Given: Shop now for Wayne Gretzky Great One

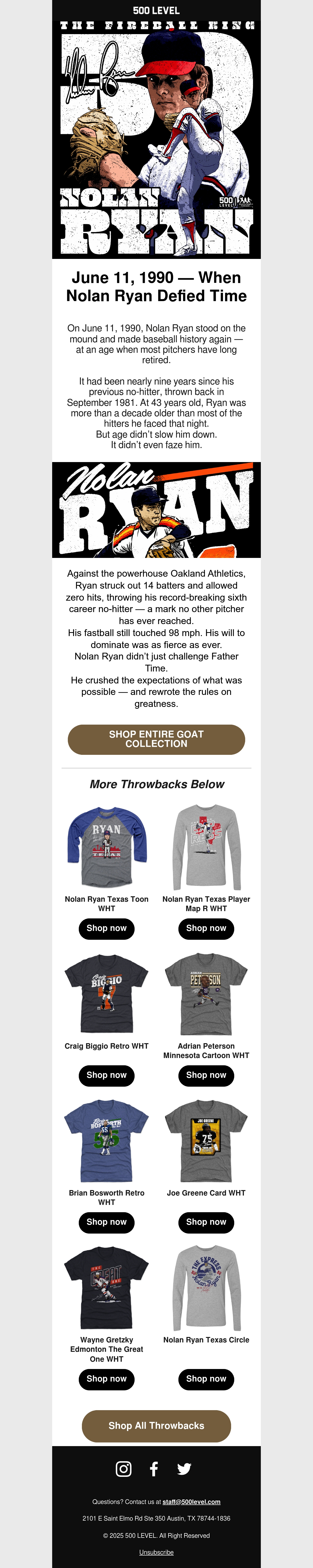Looking at the screenshot, I should click(x=107, y=1378).
